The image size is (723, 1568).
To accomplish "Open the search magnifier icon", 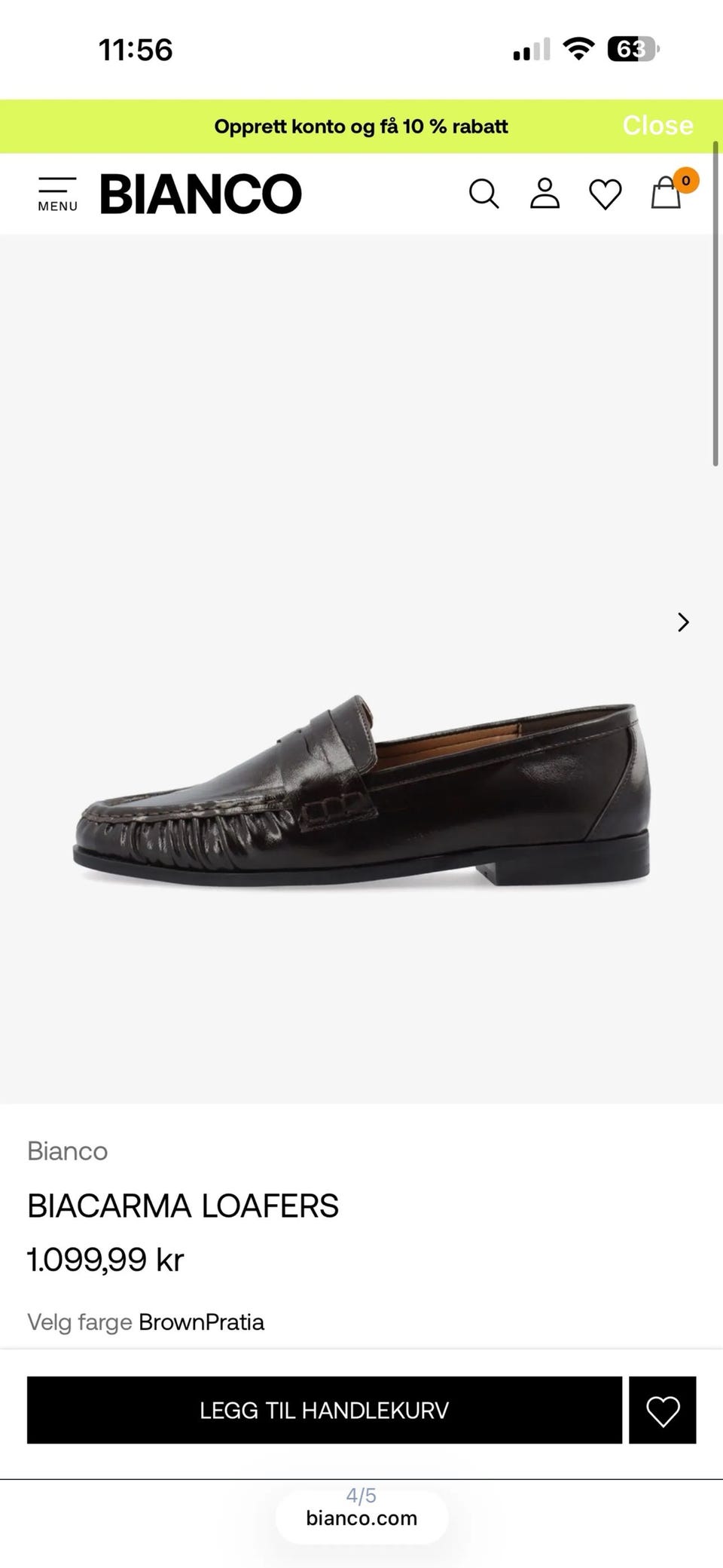I will point(484,194).
